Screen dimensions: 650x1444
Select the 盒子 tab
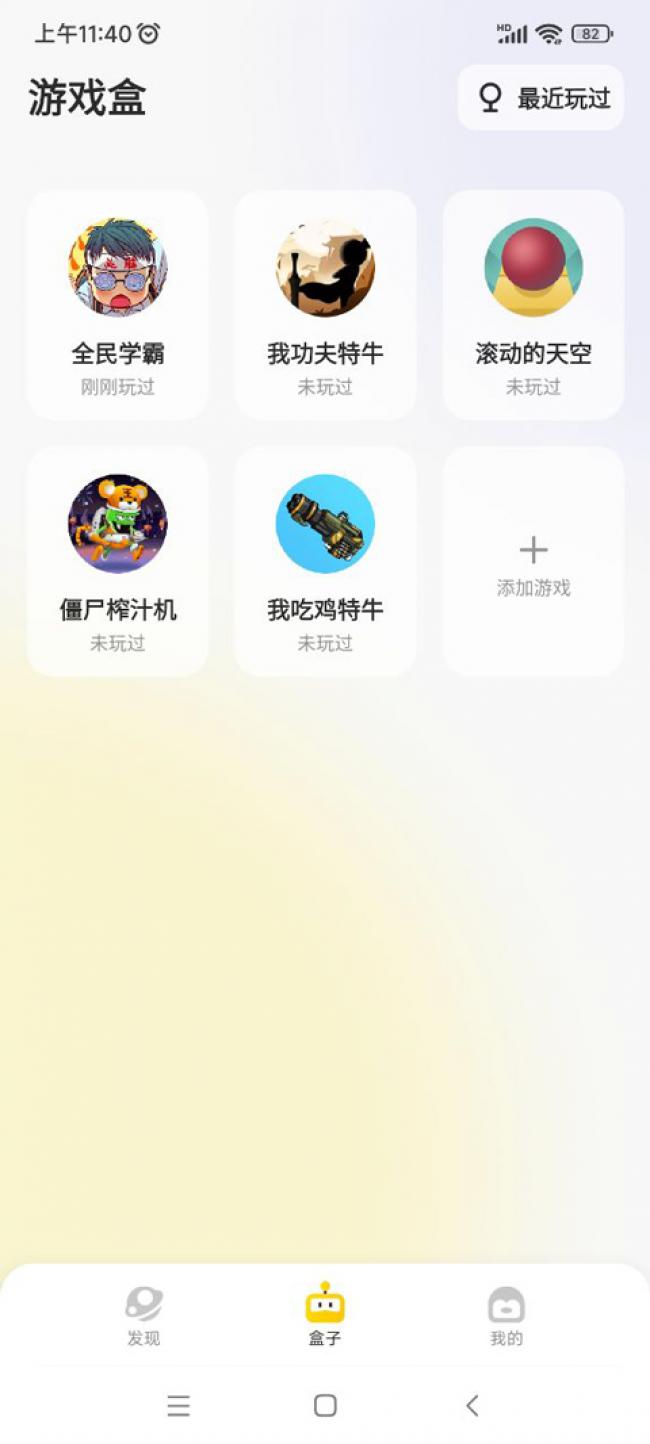click(x=325, y=1316)
